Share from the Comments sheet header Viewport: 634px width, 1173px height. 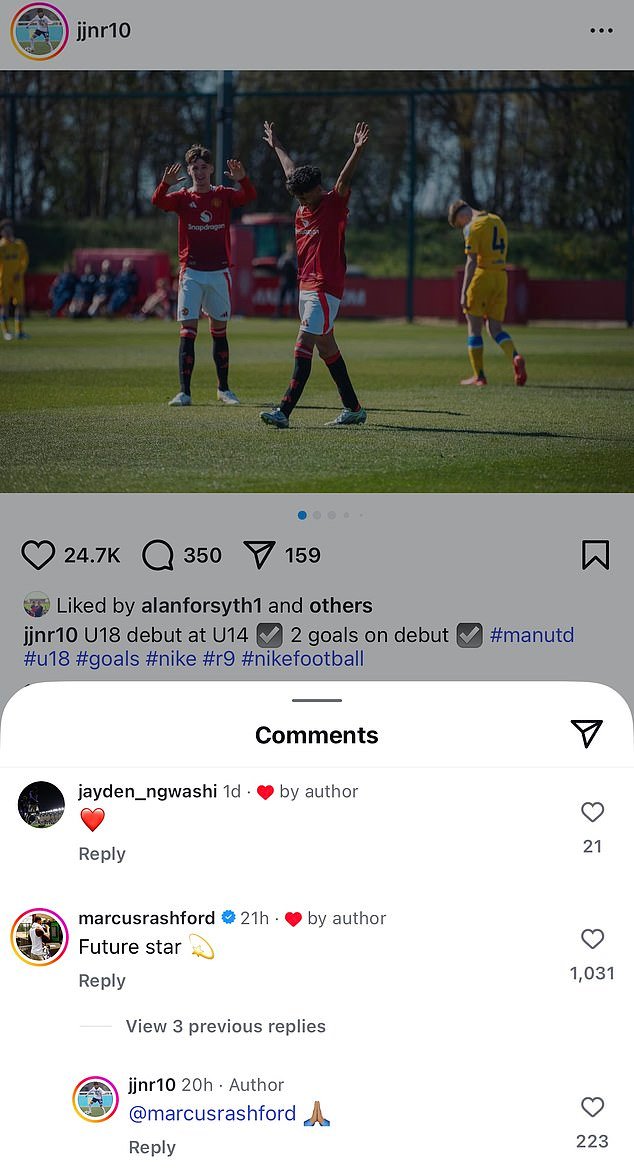click(x=587, y=734)
